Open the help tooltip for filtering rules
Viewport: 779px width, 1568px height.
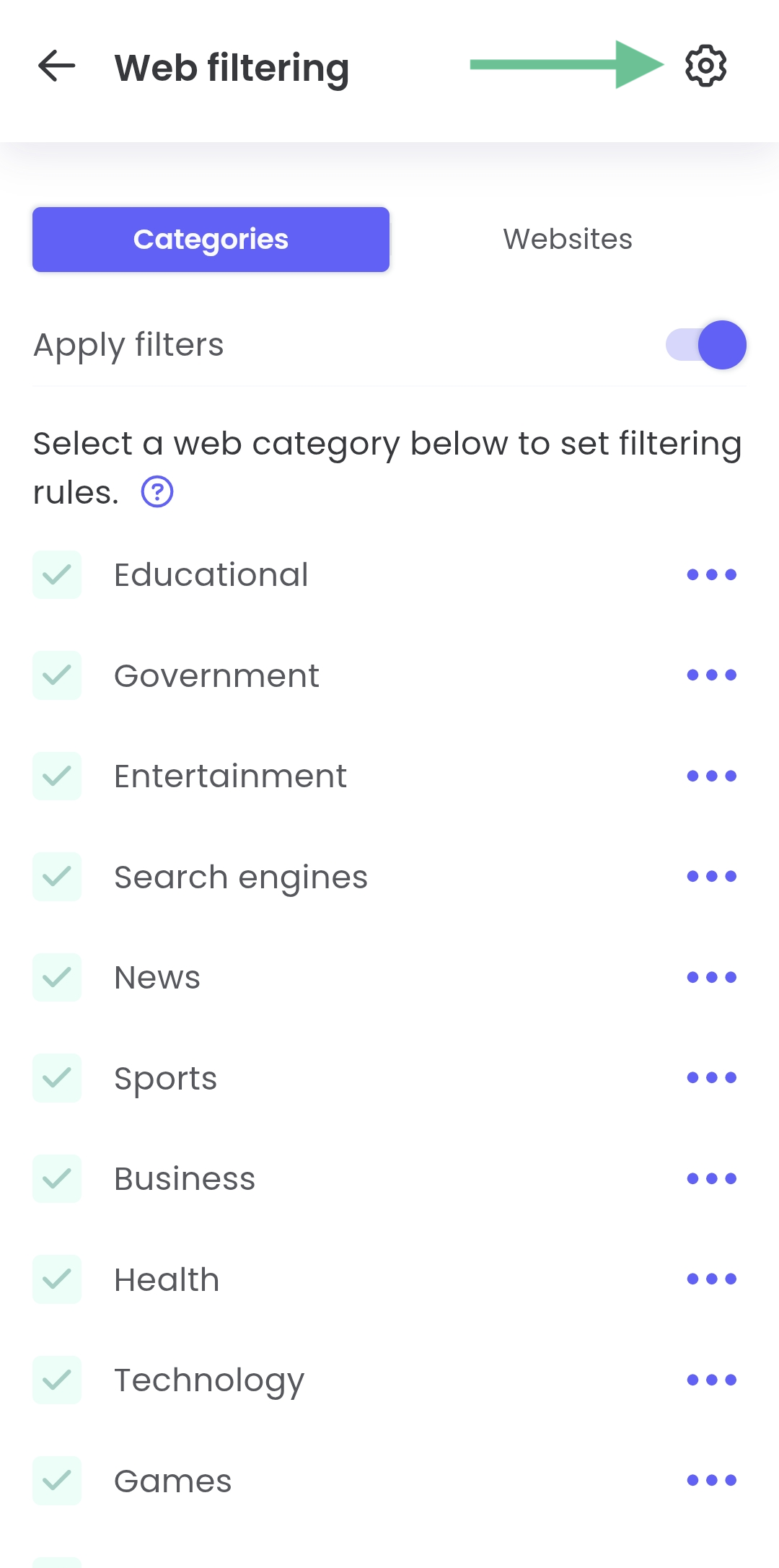157,492
